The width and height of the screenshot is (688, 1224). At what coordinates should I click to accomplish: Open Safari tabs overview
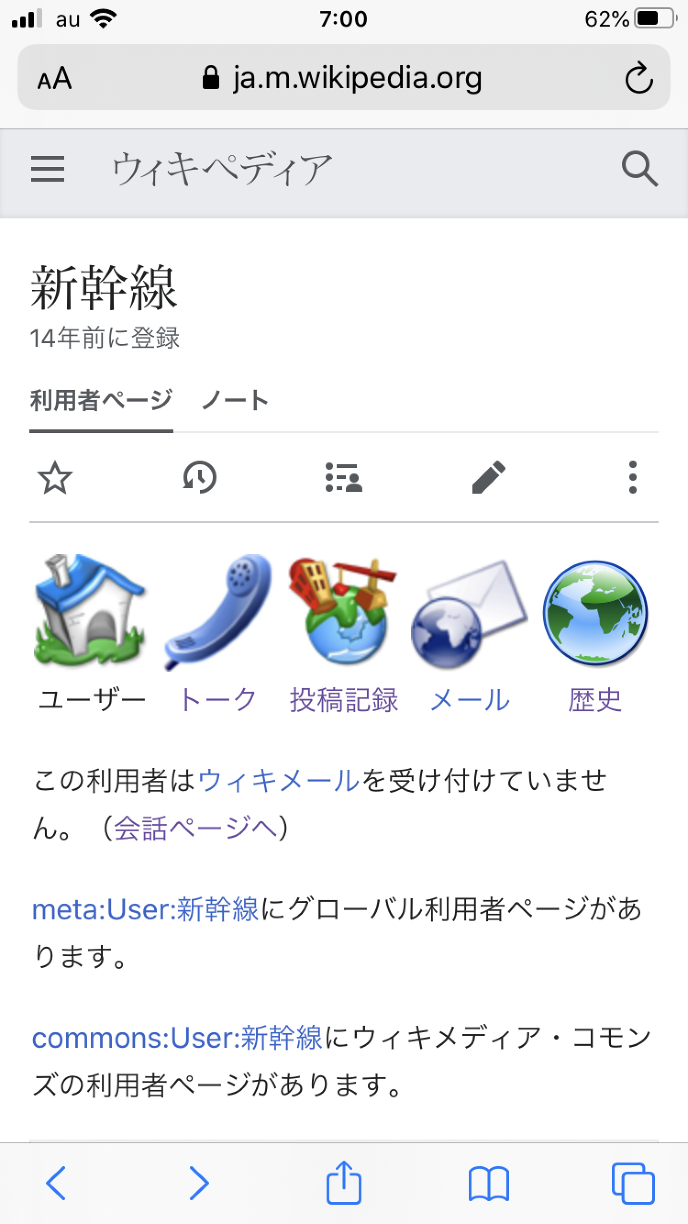(x=632, y=1184)
